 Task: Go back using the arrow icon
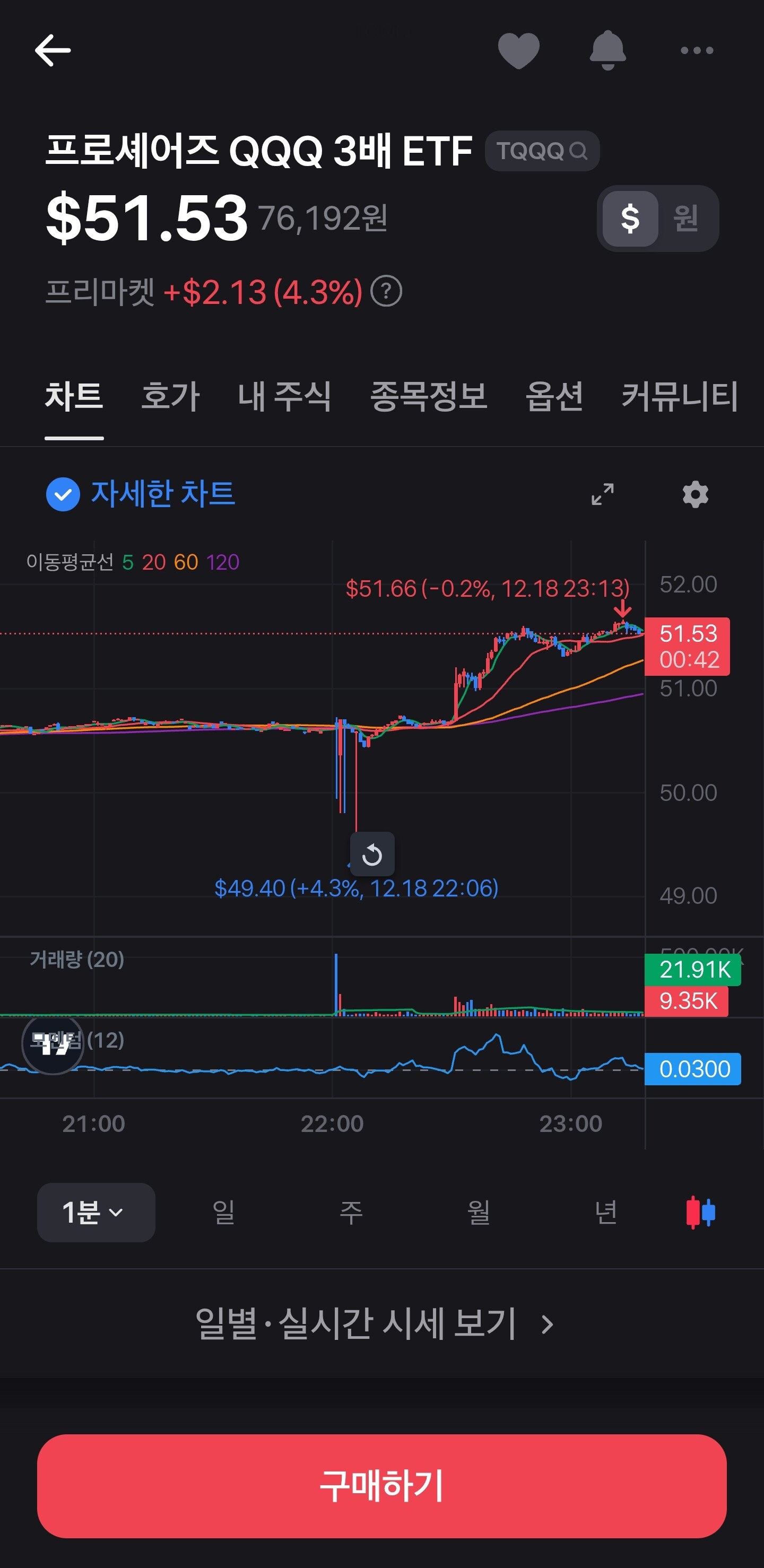point(53,50)
